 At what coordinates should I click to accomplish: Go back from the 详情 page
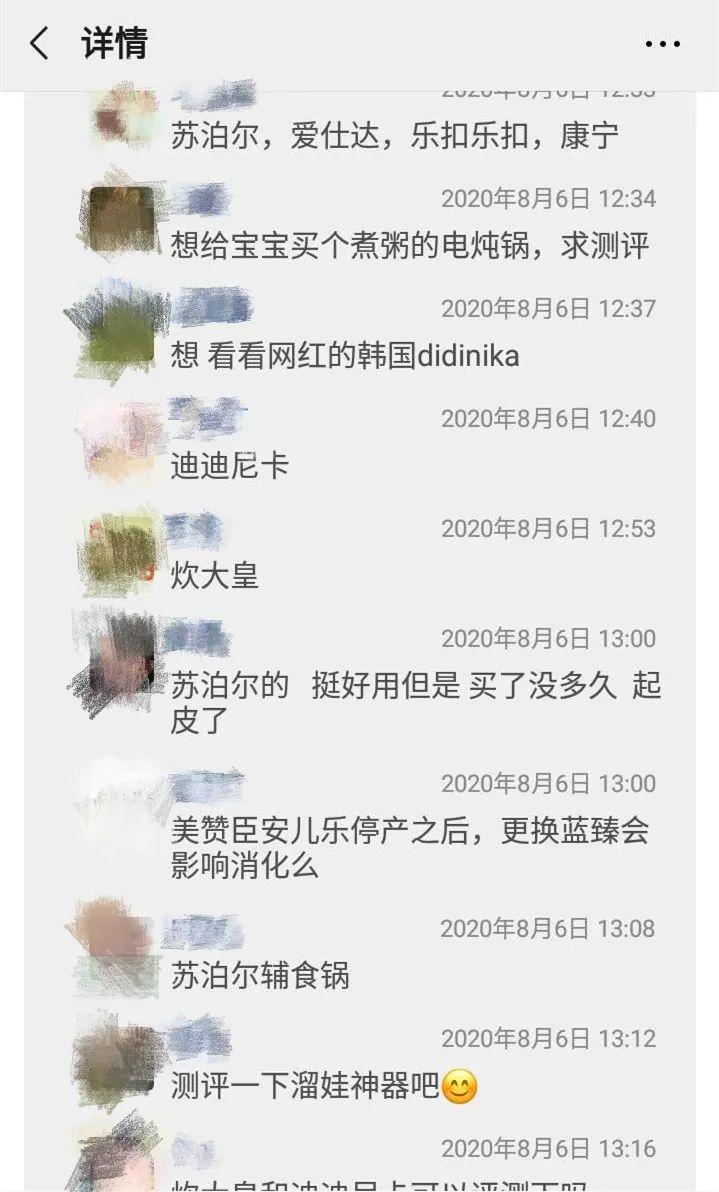(39, 44)
